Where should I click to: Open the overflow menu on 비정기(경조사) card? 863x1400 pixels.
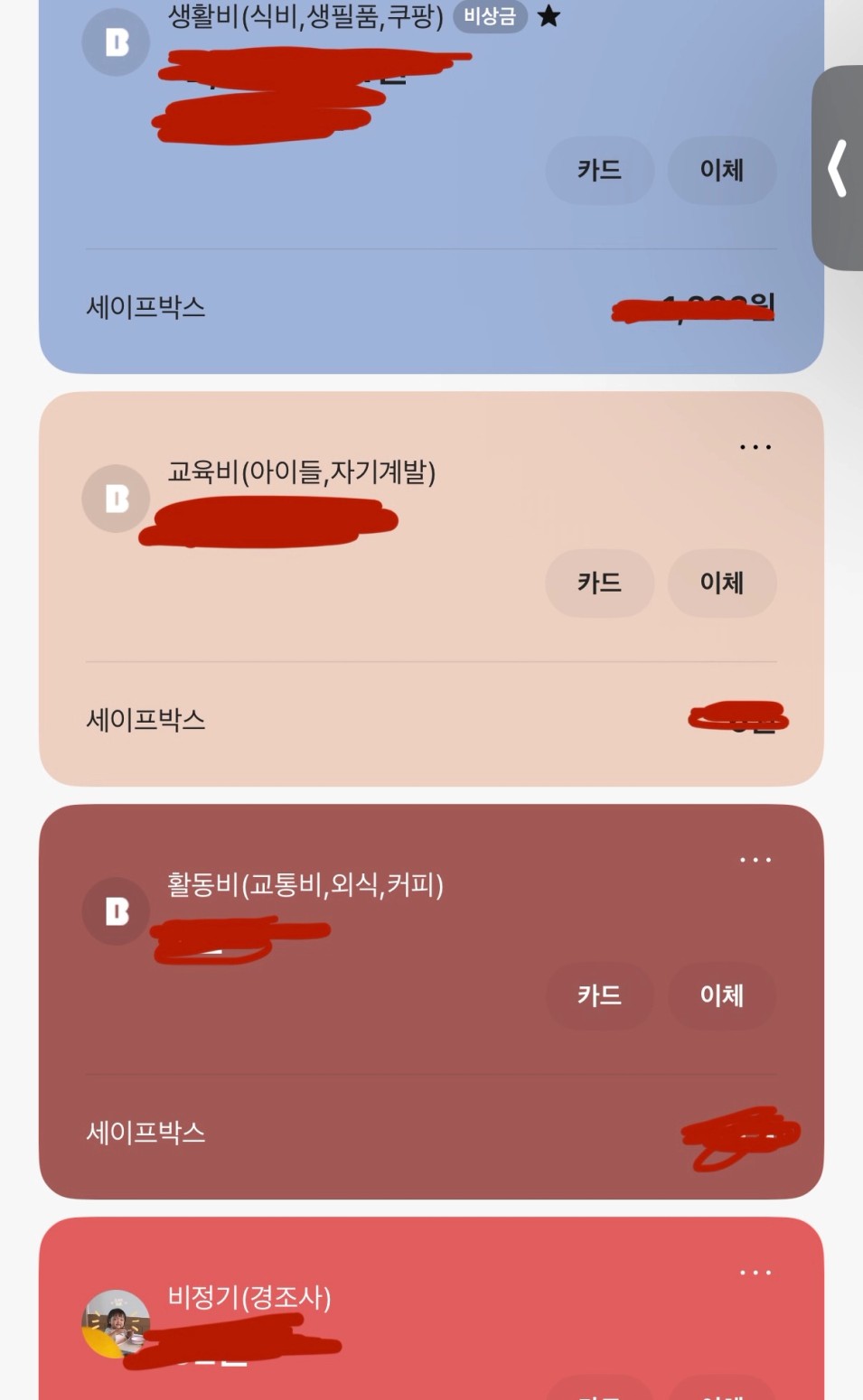[x=755, y=1273]
